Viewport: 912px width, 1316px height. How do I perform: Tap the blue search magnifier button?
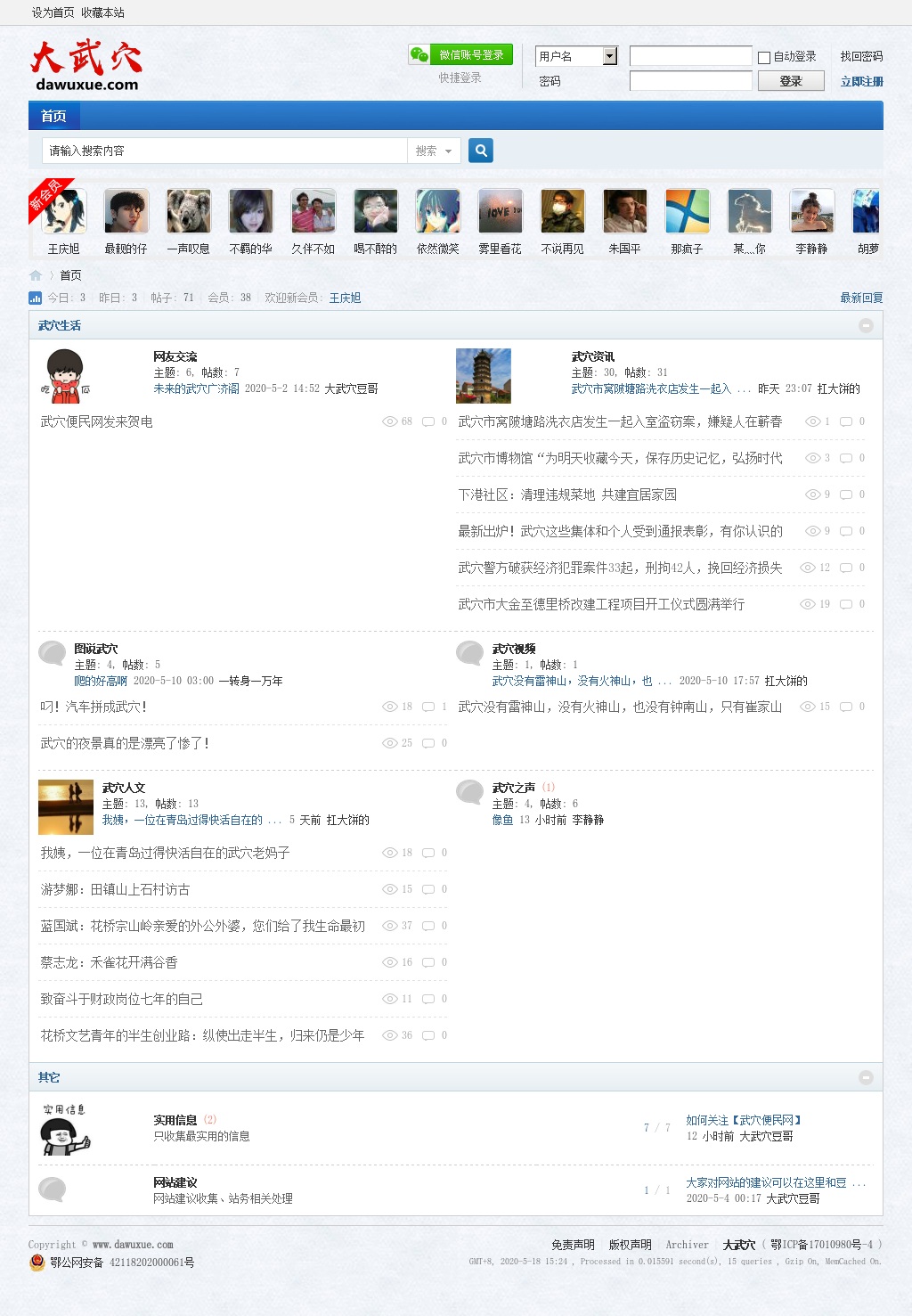click(481, 151)
